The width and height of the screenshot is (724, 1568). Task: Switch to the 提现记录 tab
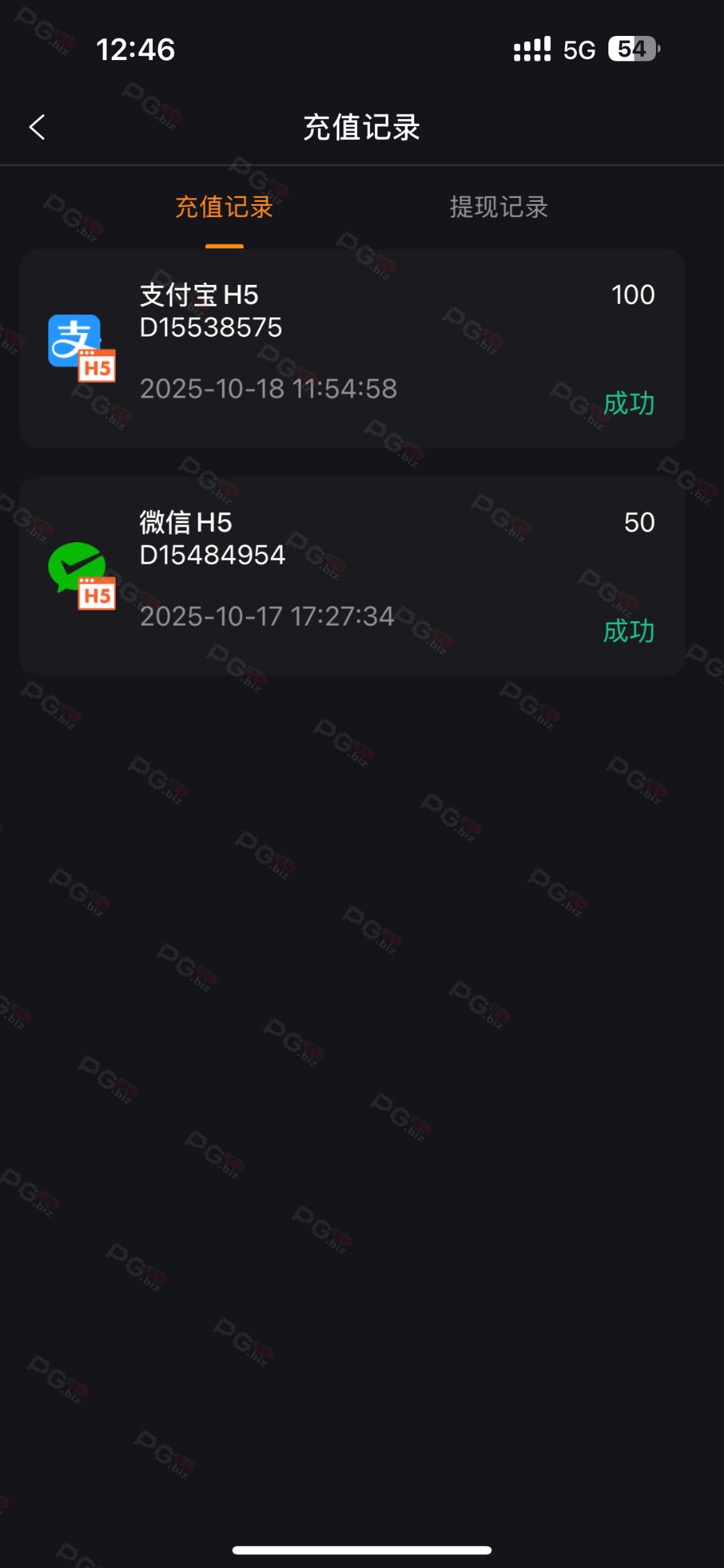click(x=499, y=207)
